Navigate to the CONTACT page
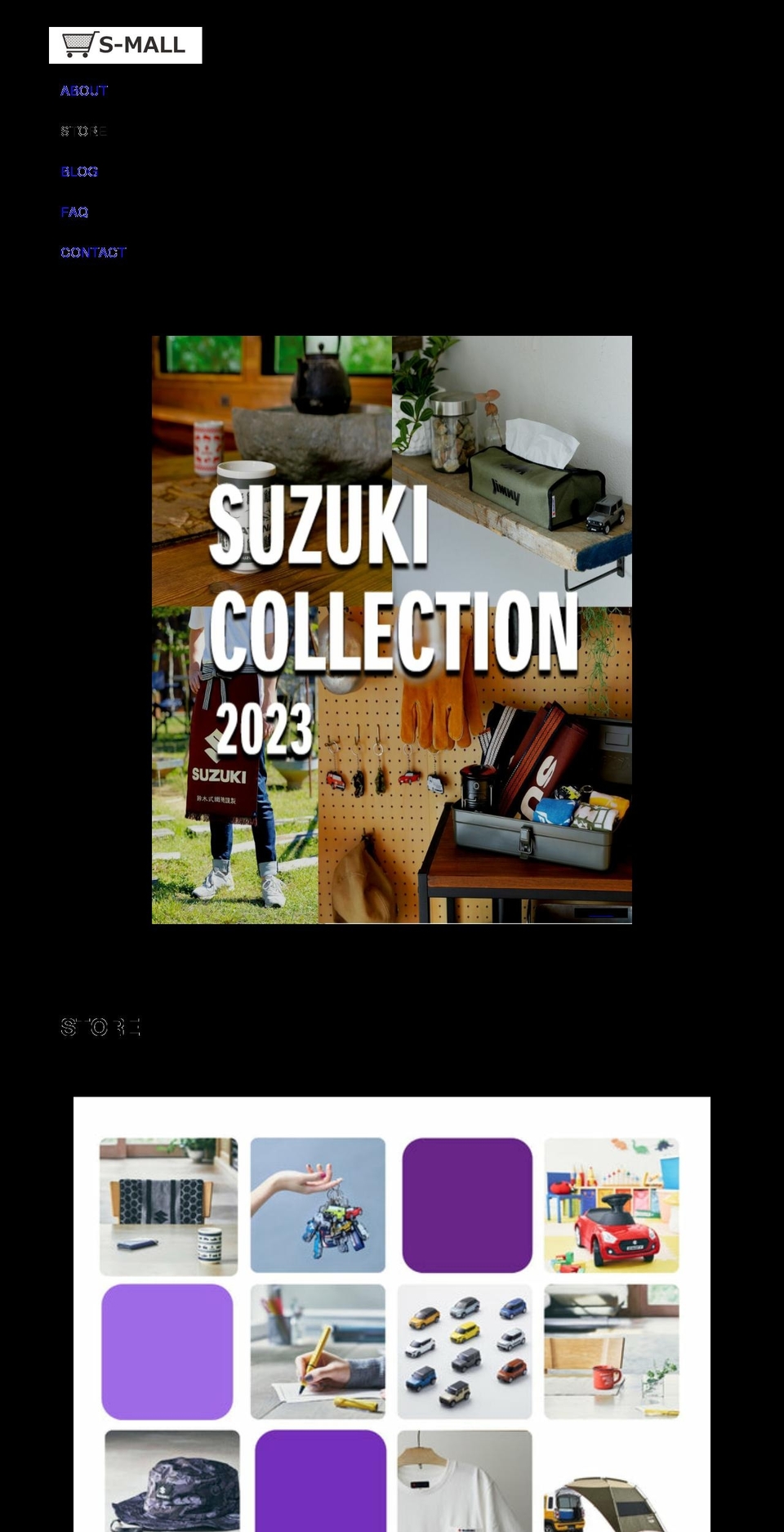This screenshot has height=1532, width=784. [93, 252]
